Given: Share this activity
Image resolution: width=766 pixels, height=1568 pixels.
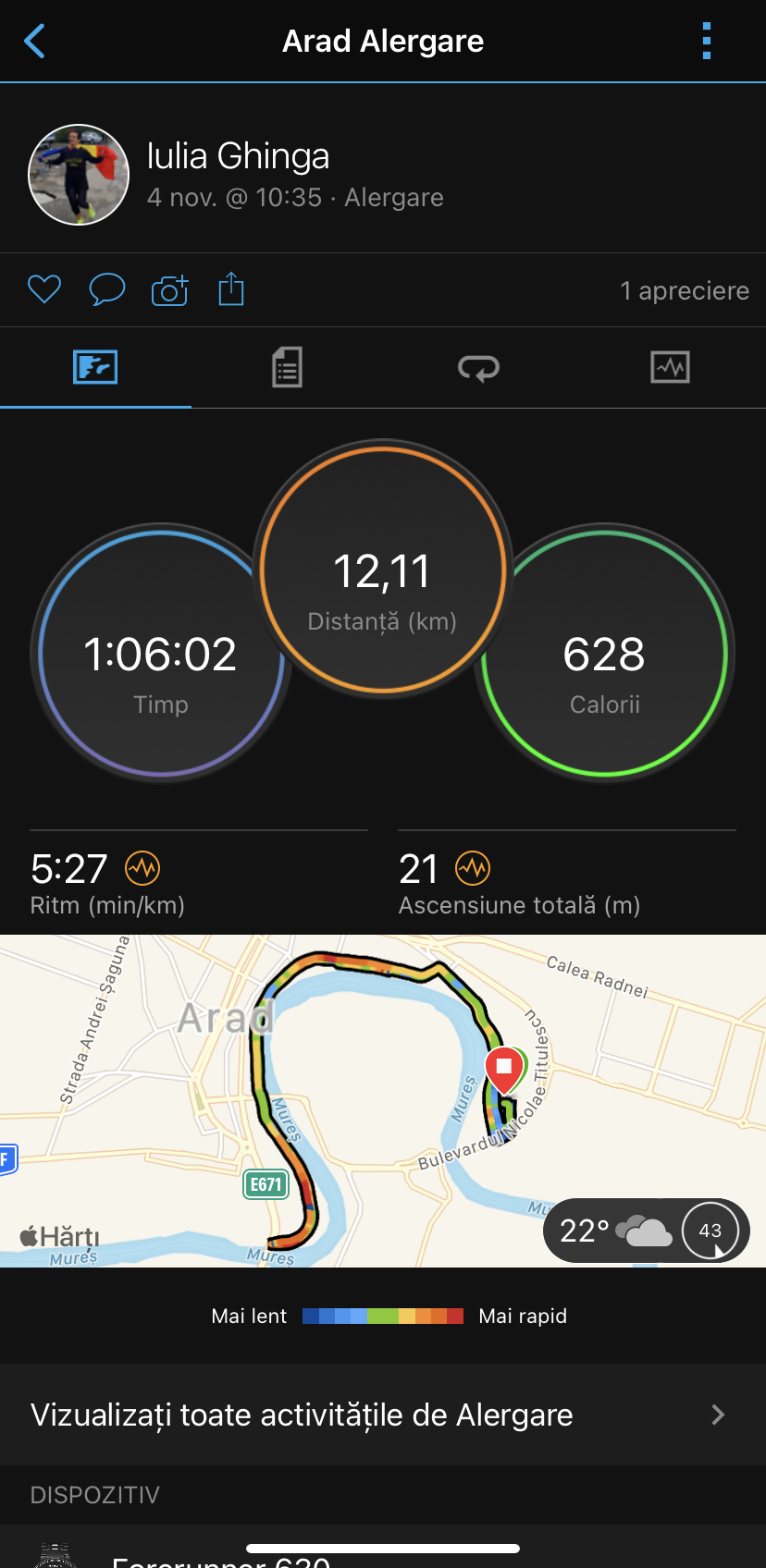Looking at the screenshot, I should (x=231, y=289).
